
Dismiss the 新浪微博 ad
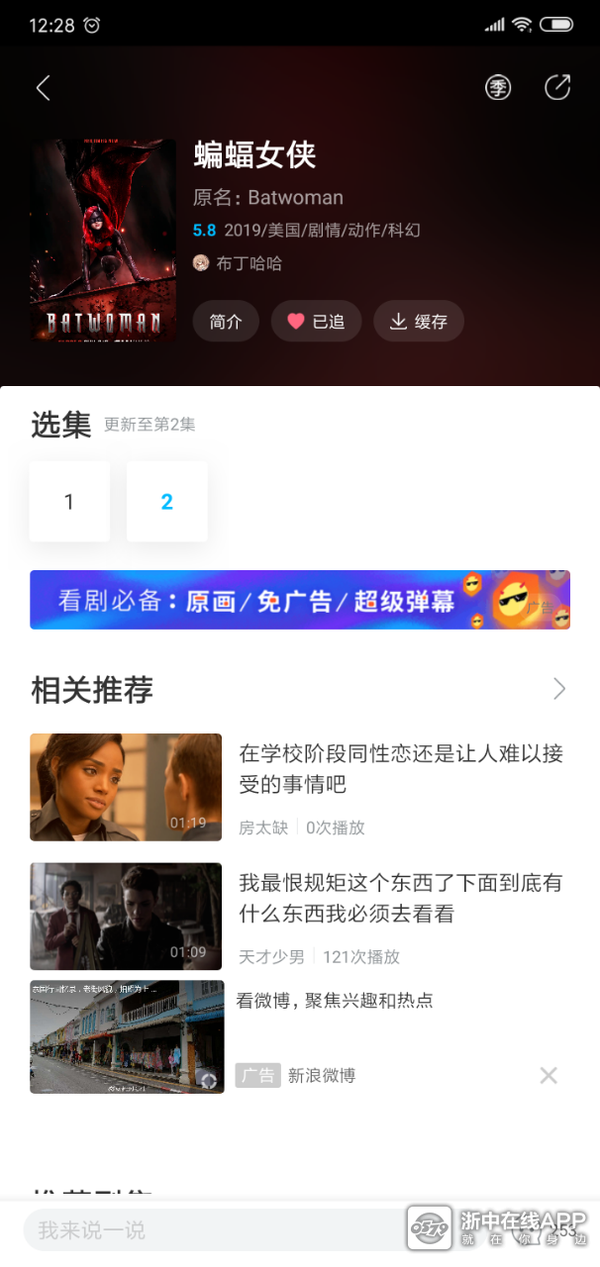point(548,1076)
